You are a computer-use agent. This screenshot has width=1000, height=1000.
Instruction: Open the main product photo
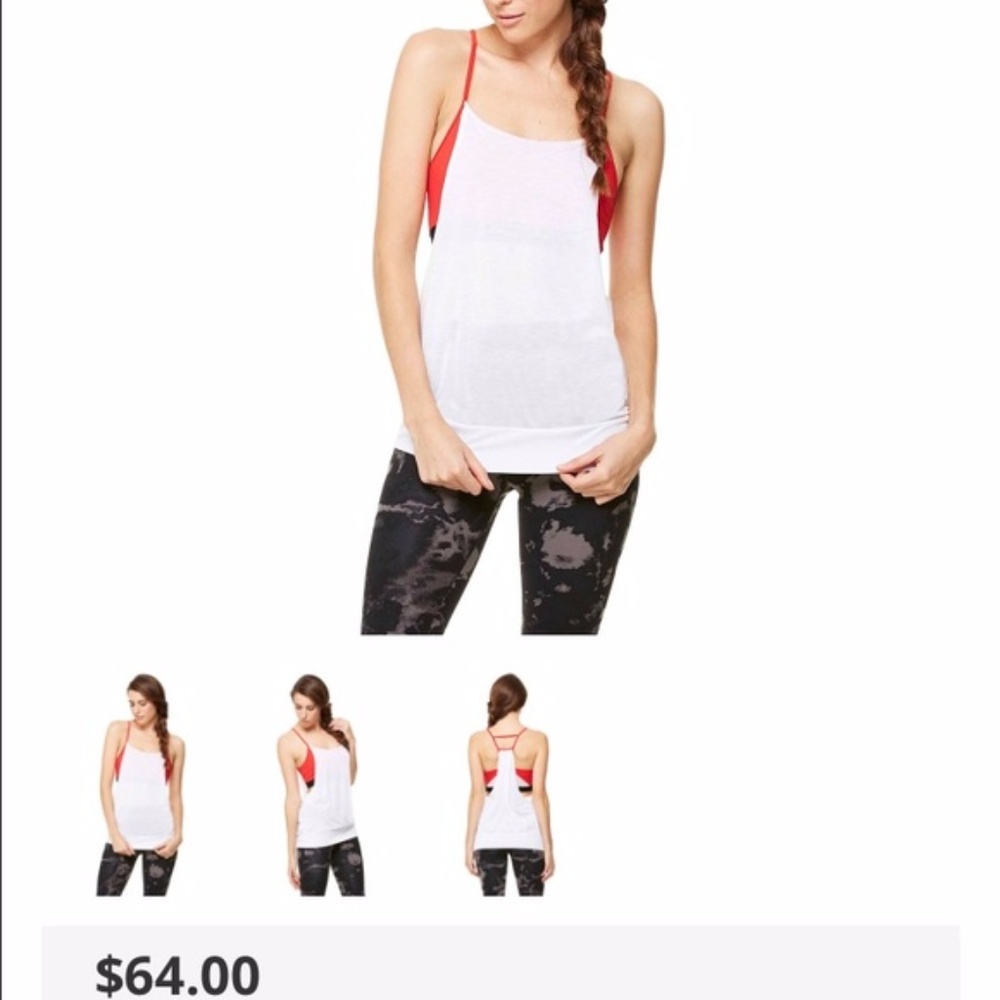tap(512, 320)
